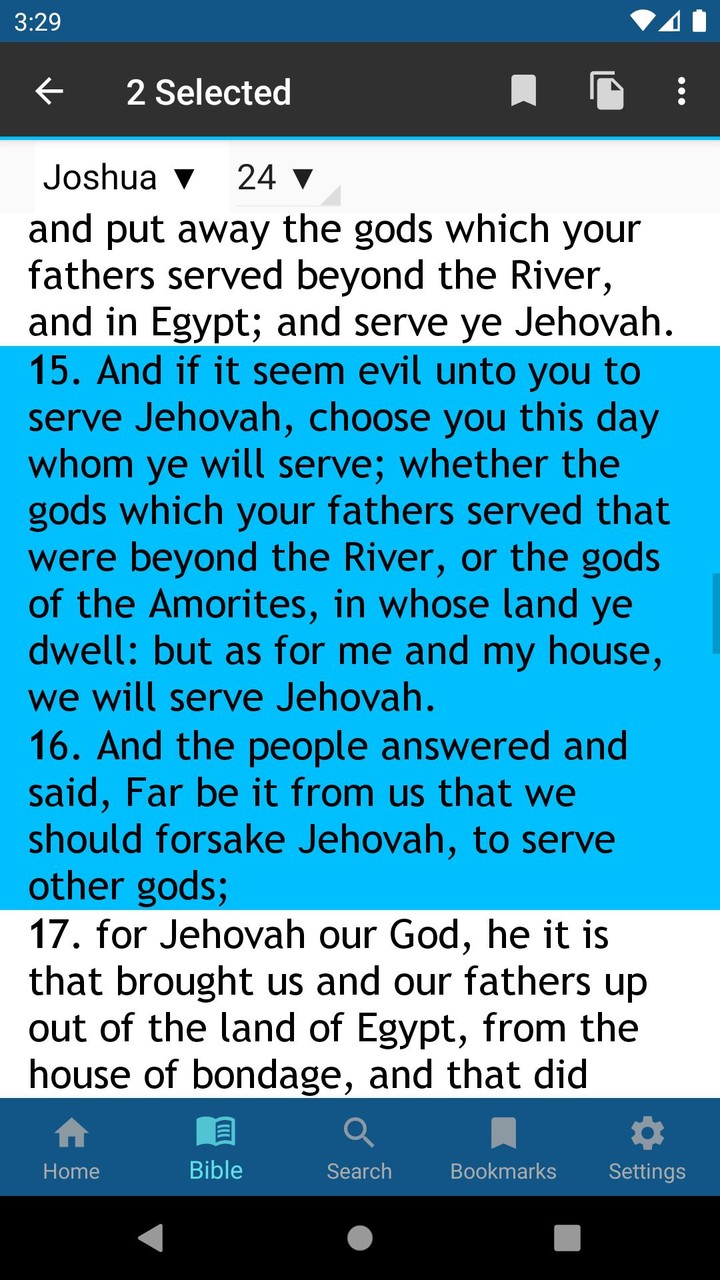Tap the system home button
Screen dimensions: 720x1280
coord(360,1238)
